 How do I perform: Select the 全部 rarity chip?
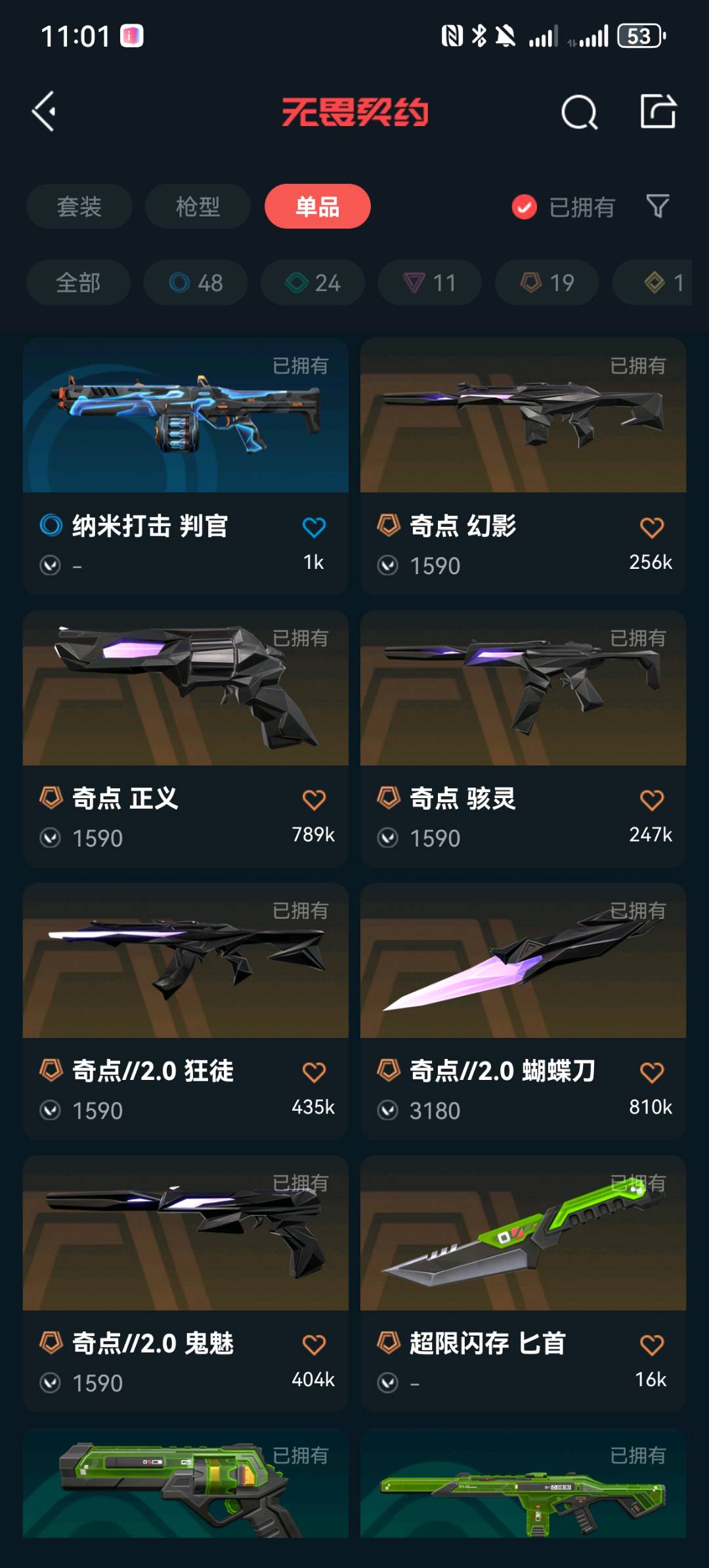78,282
